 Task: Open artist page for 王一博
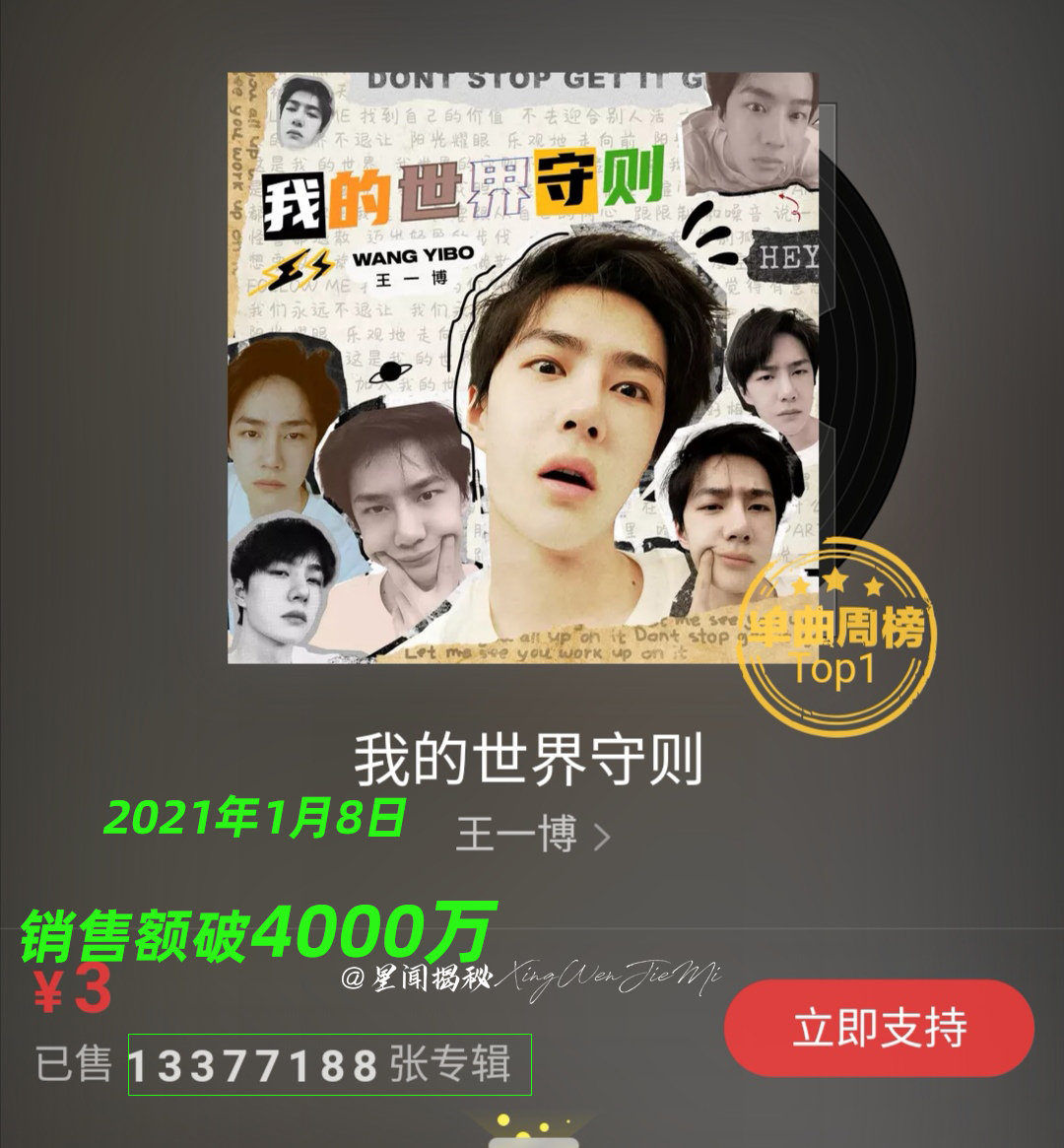[532, 837]
